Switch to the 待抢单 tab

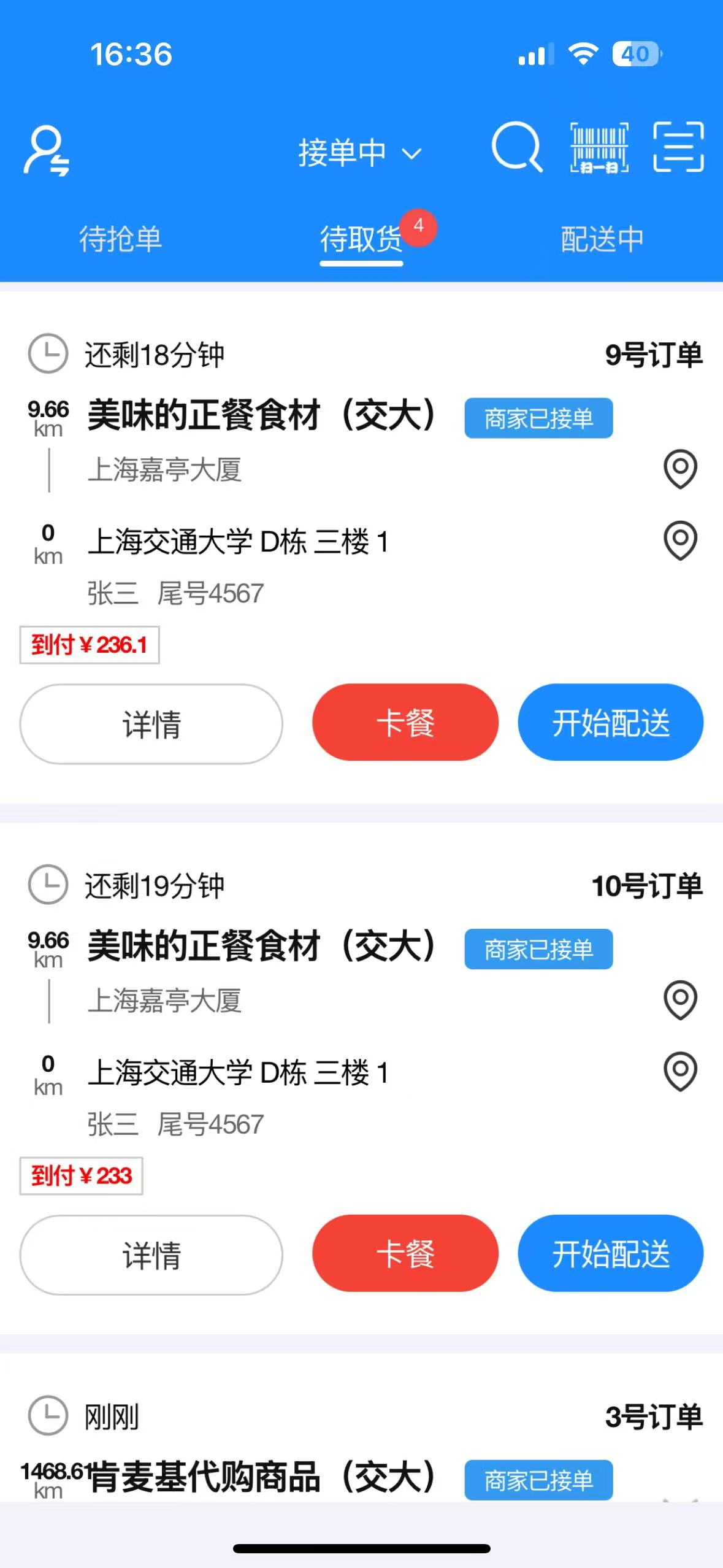click(121, 239)
